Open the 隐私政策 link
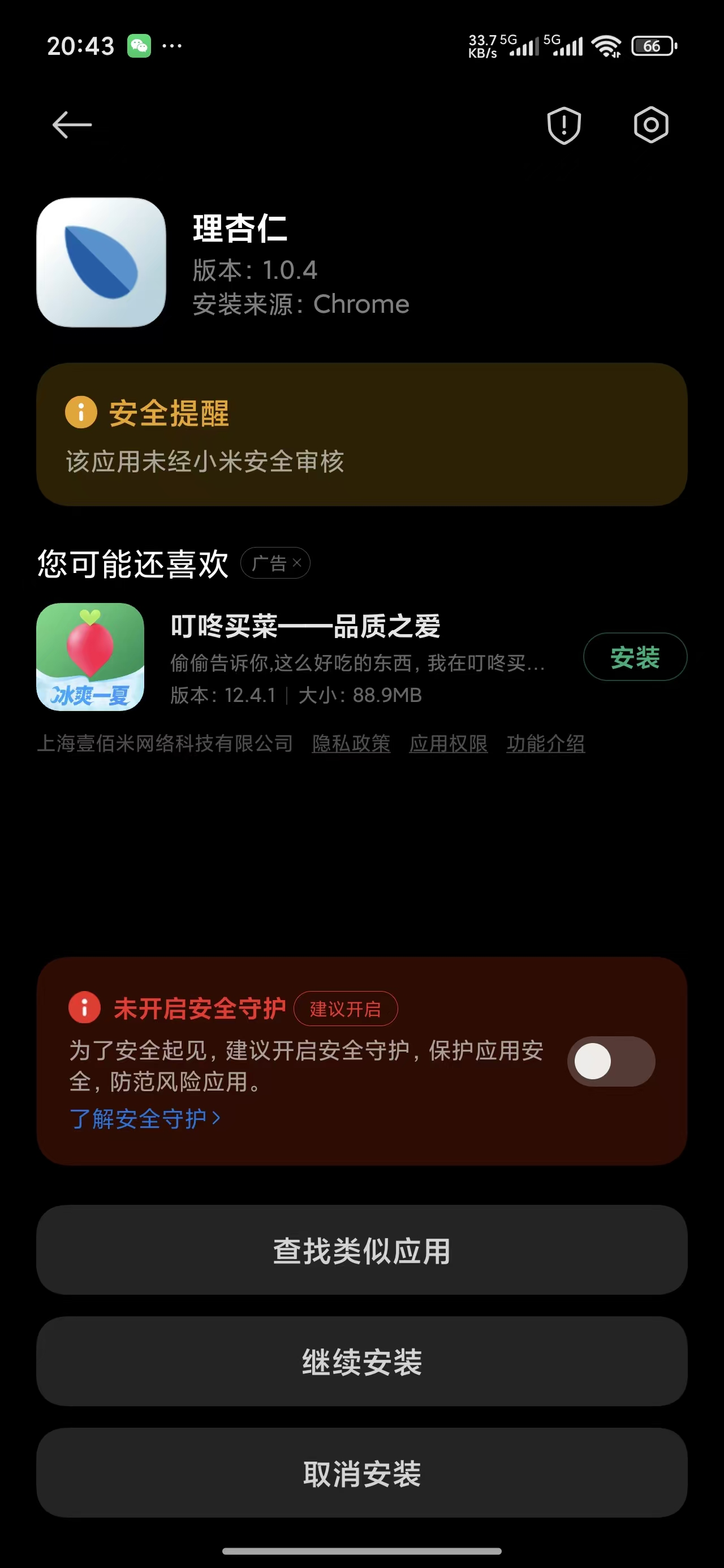This screenshot has width=724, height=1568. coord(351,743)
